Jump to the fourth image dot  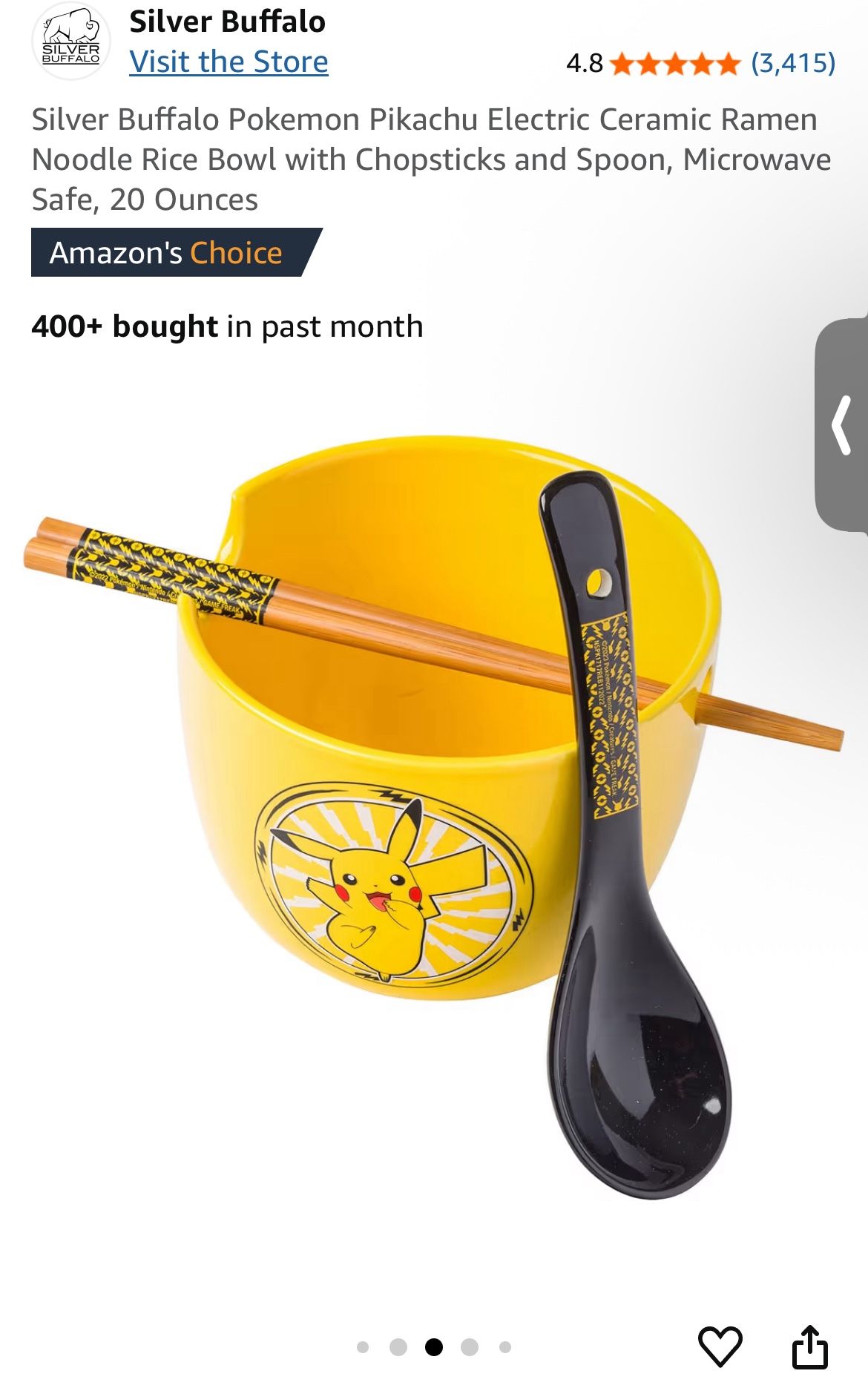click(x=470, y=1346)
